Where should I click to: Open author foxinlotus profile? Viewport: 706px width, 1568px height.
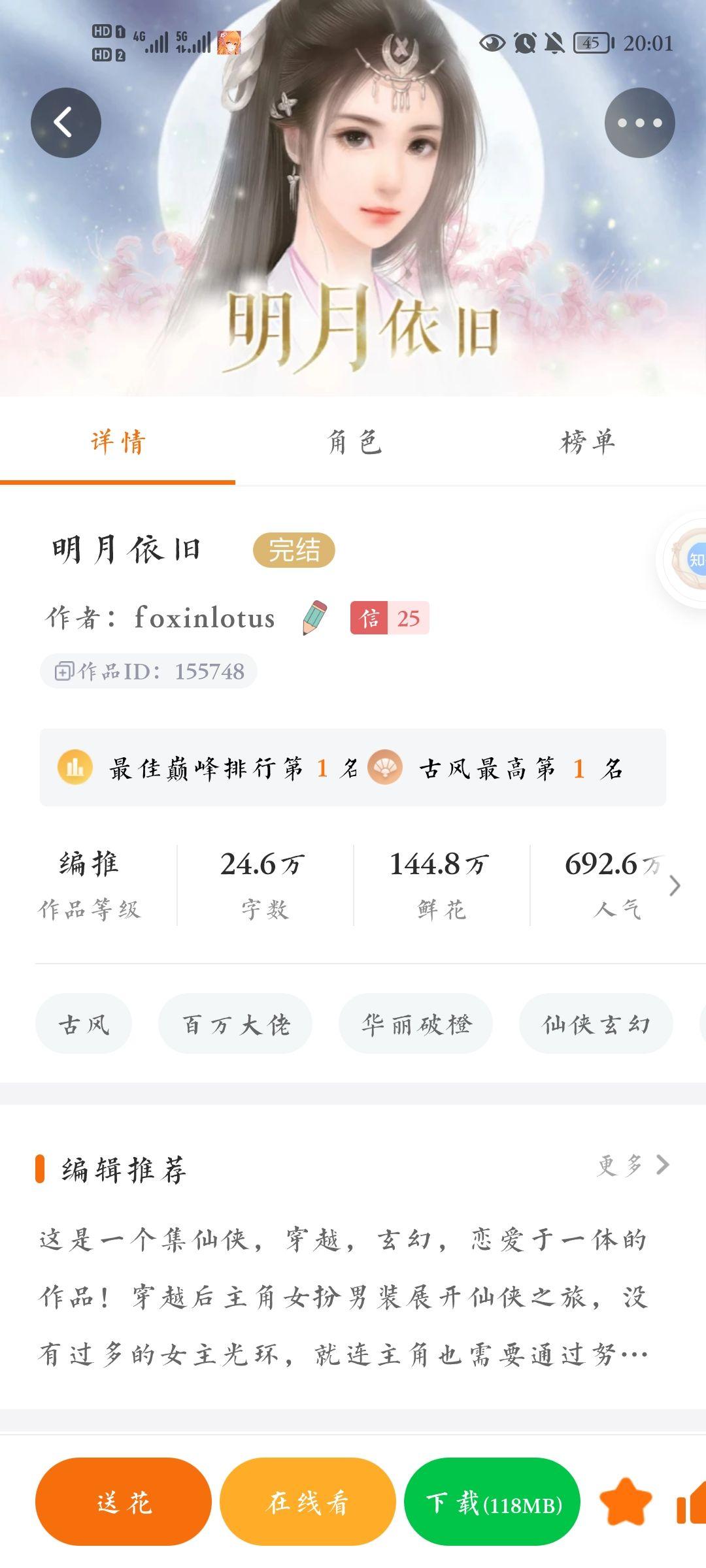point(204,618)
